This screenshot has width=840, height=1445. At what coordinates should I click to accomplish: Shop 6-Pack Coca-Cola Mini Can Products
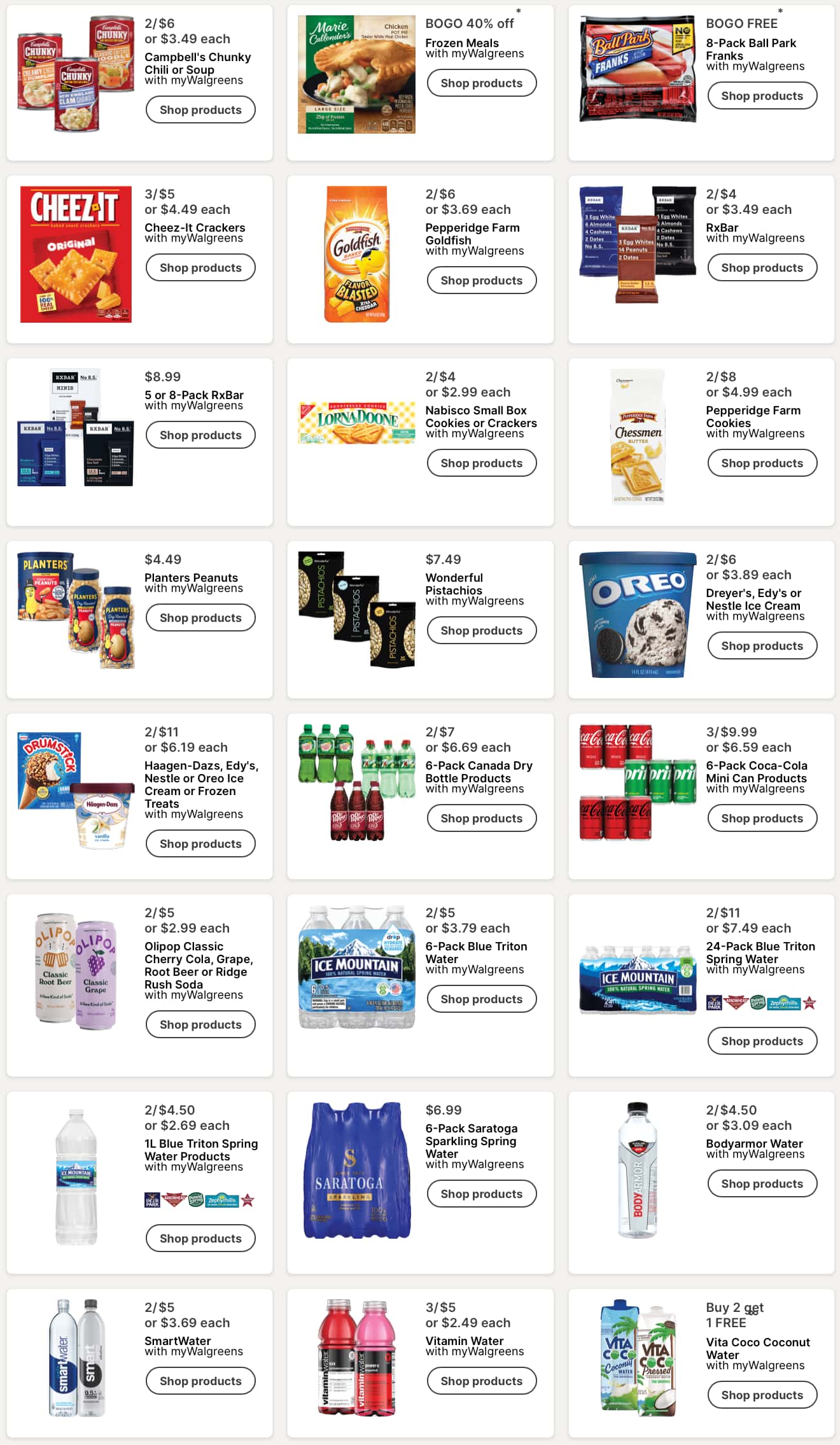pos(762,818)
